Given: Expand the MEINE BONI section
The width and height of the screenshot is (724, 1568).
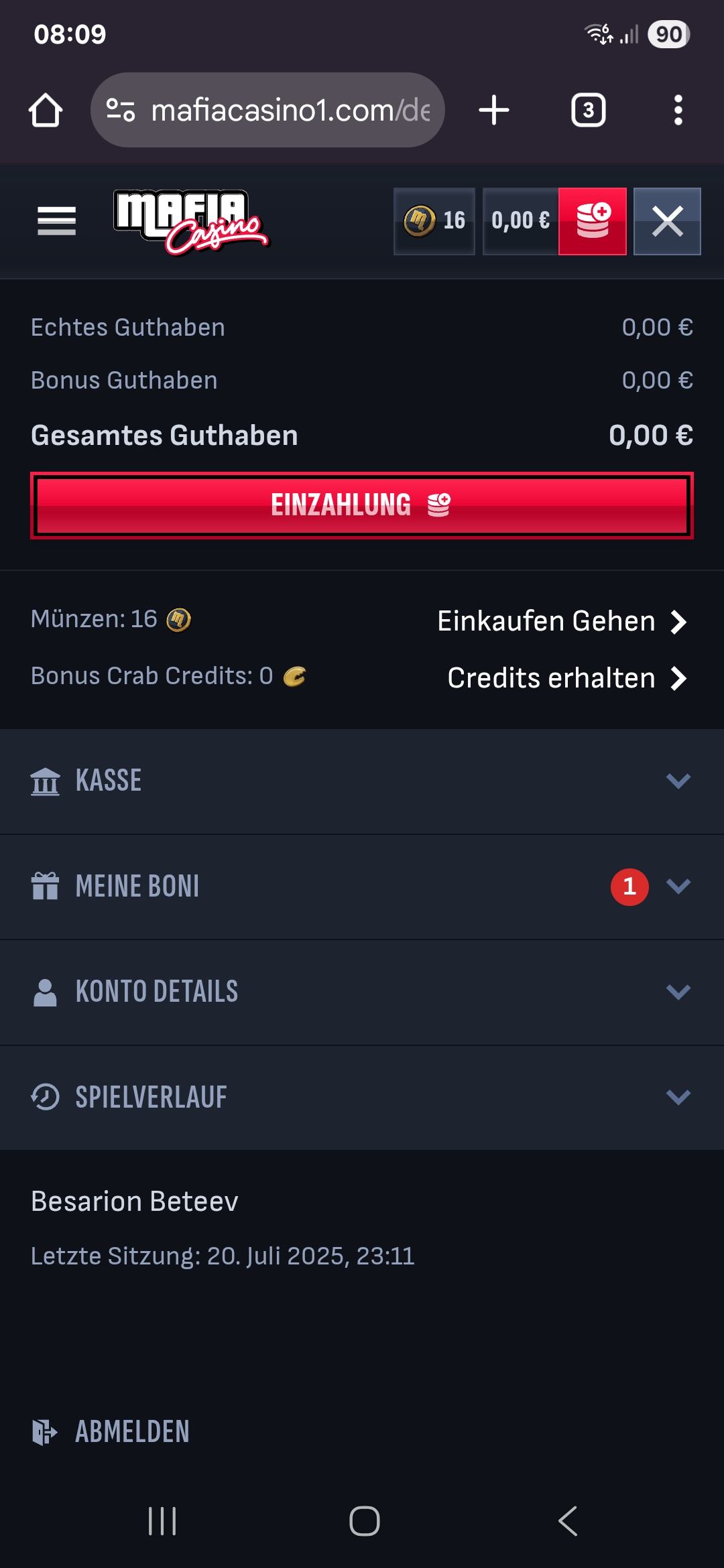Looking at the screenshot, I should point(362,886).
